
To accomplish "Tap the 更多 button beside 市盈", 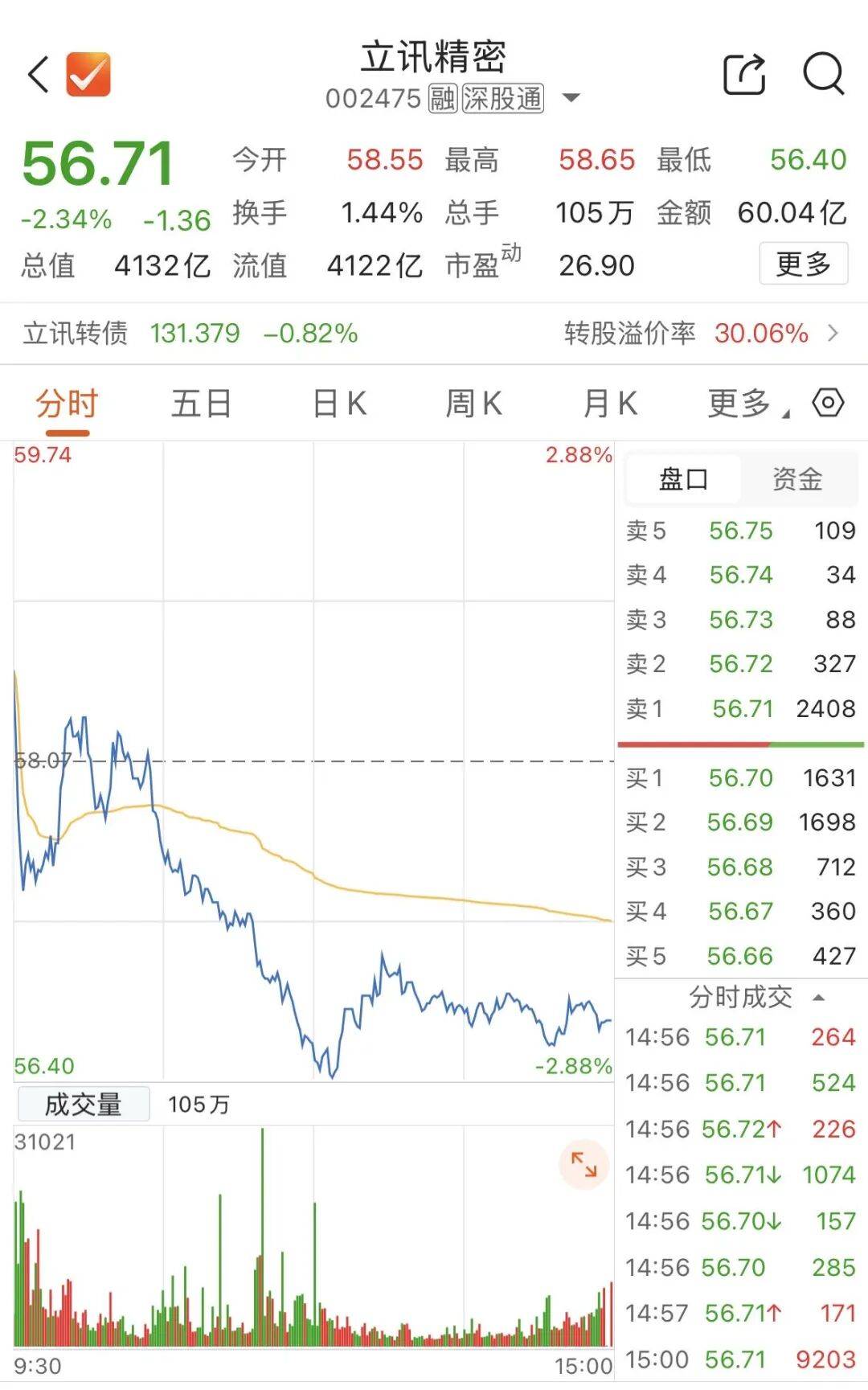I will (803, 264).
